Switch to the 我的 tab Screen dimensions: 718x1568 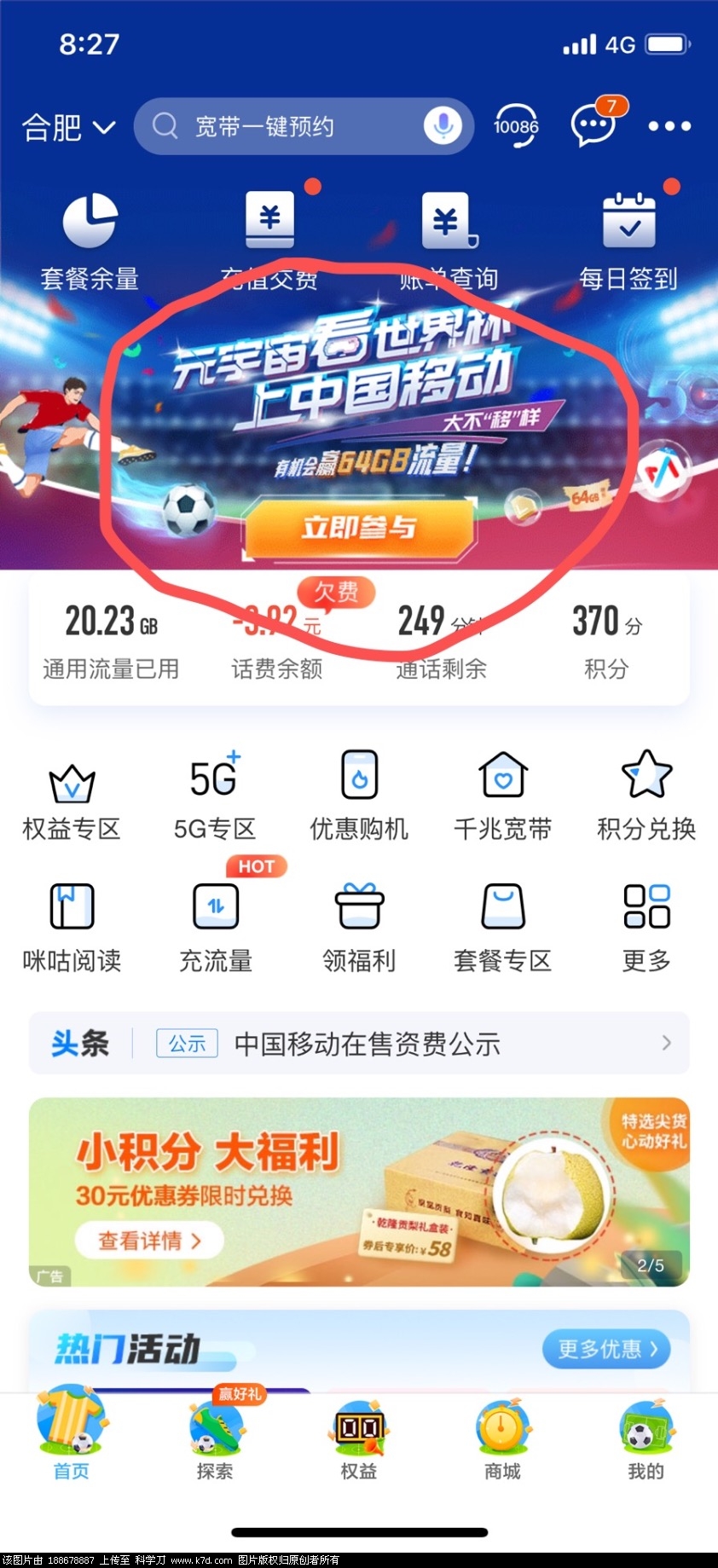[646, 1441]
